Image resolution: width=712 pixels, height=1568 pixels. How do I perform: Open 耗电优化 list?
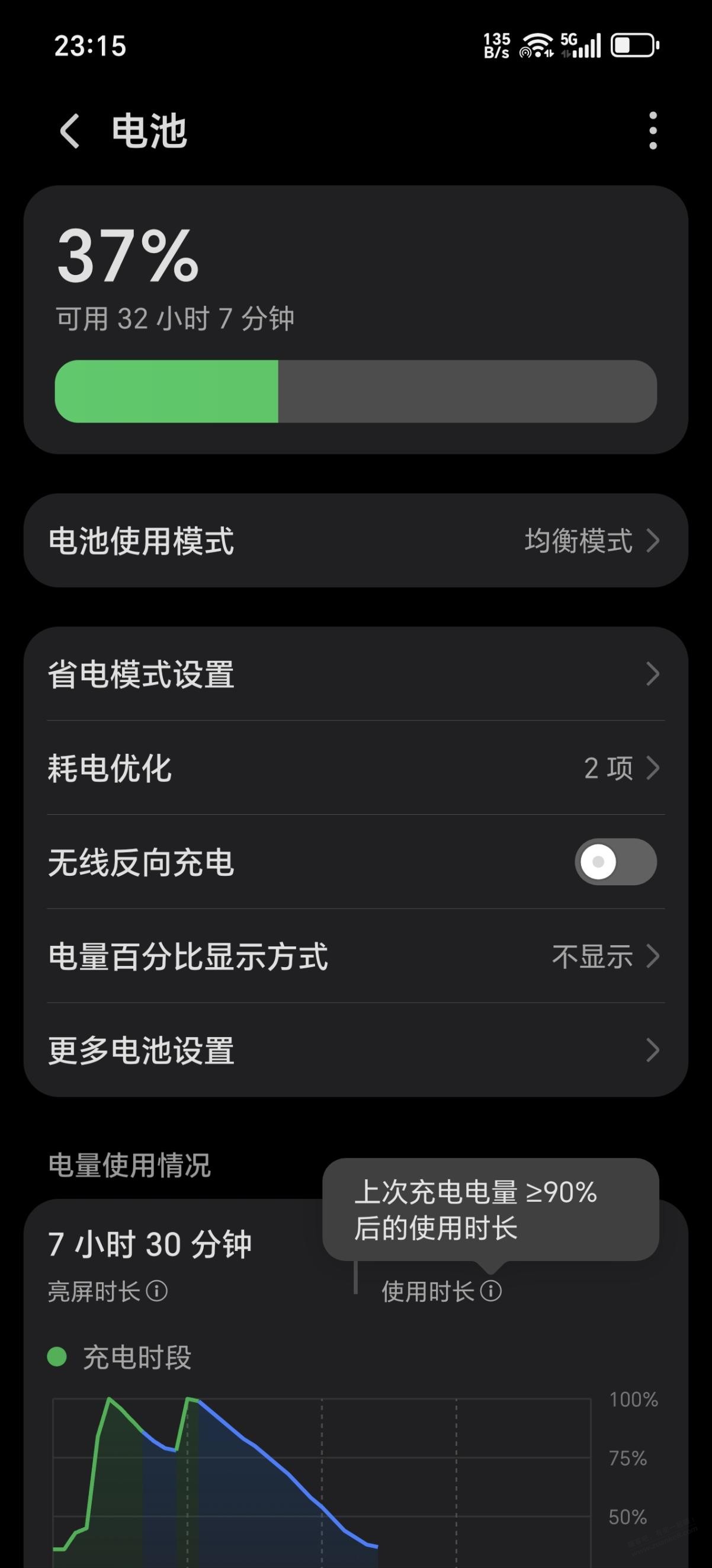point(356,768)
